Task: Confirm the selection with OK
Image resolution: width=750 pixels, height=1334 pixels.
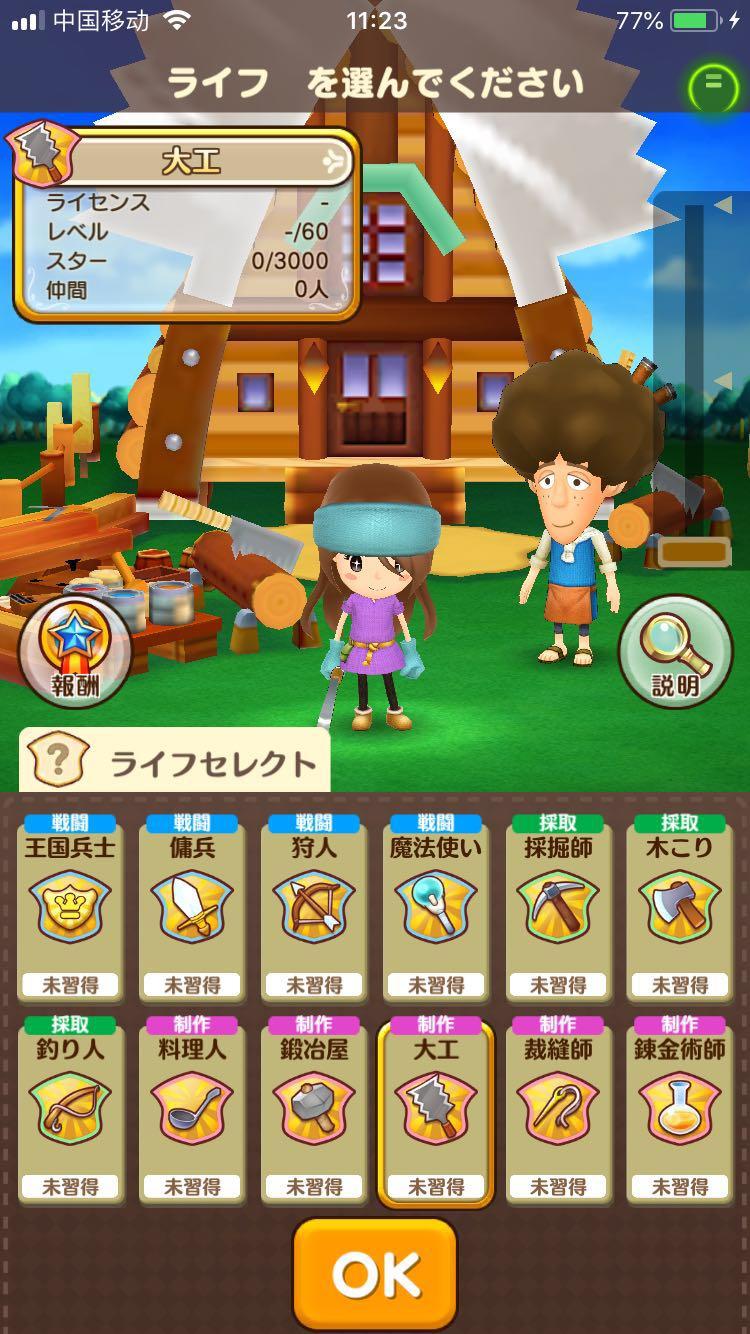Action: pyautogui.click(x=375, y=1274)
